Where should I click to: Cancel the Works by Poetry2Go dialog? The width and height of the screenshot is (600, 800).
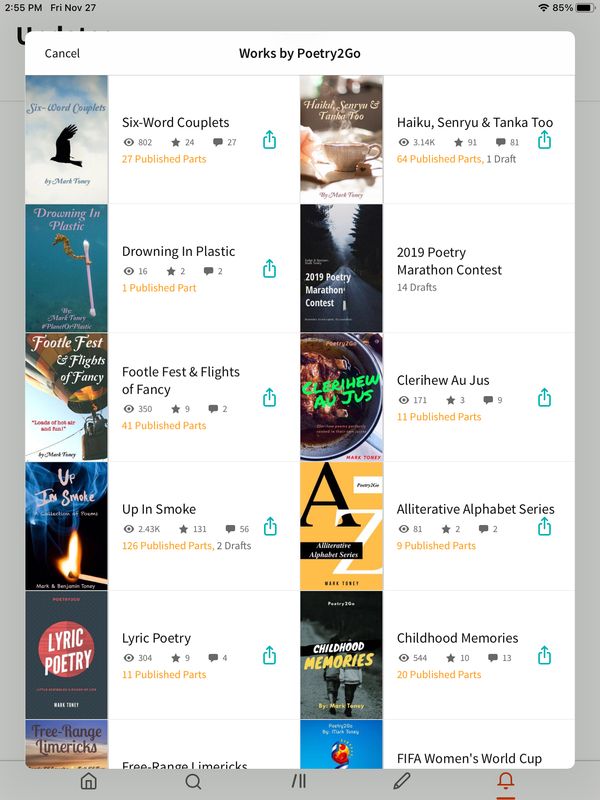pyautogui.click(x=62, y=53)
